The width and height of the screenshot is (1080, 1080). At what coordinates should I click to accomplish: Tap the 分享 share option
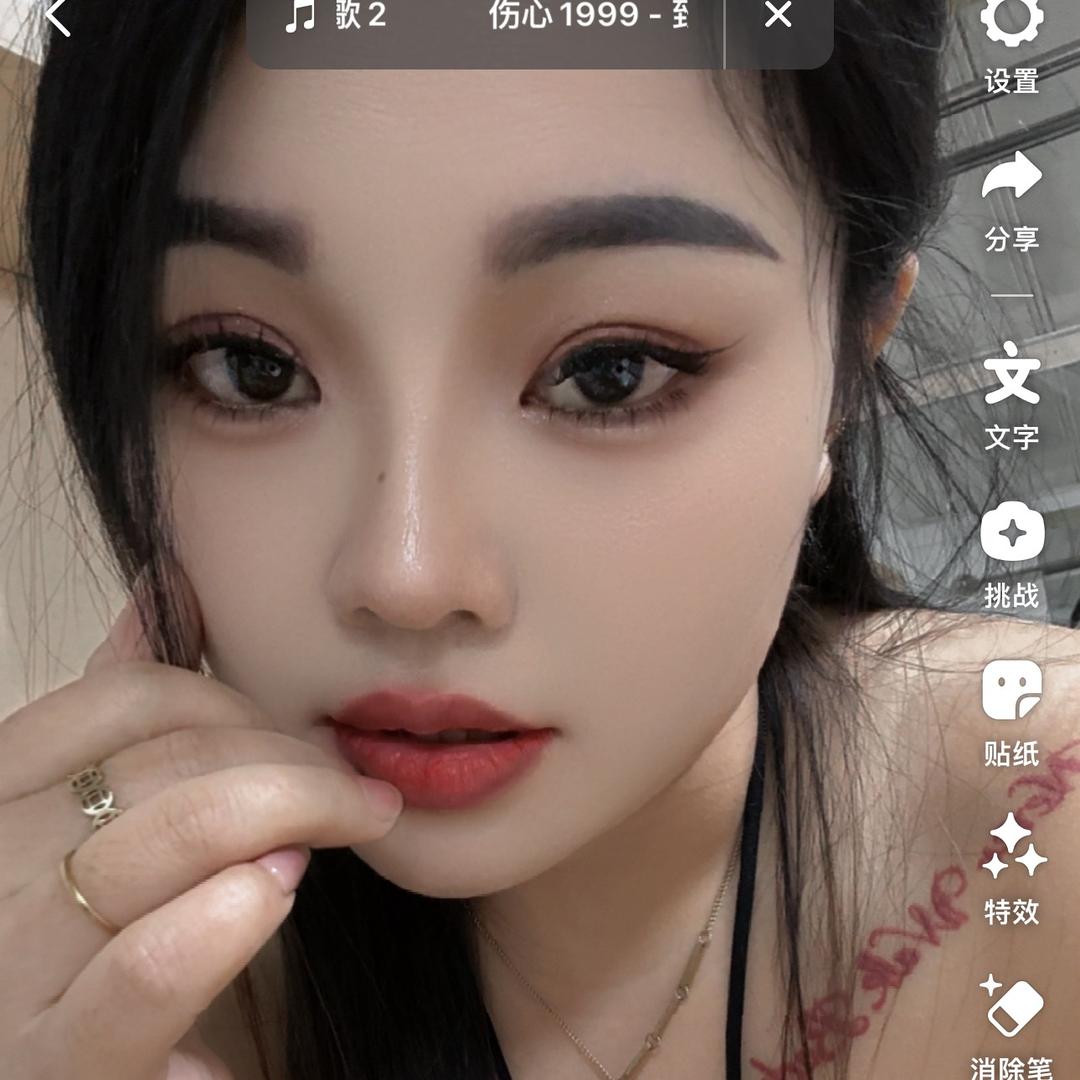pyautogui.click(x=1012, y=198)
